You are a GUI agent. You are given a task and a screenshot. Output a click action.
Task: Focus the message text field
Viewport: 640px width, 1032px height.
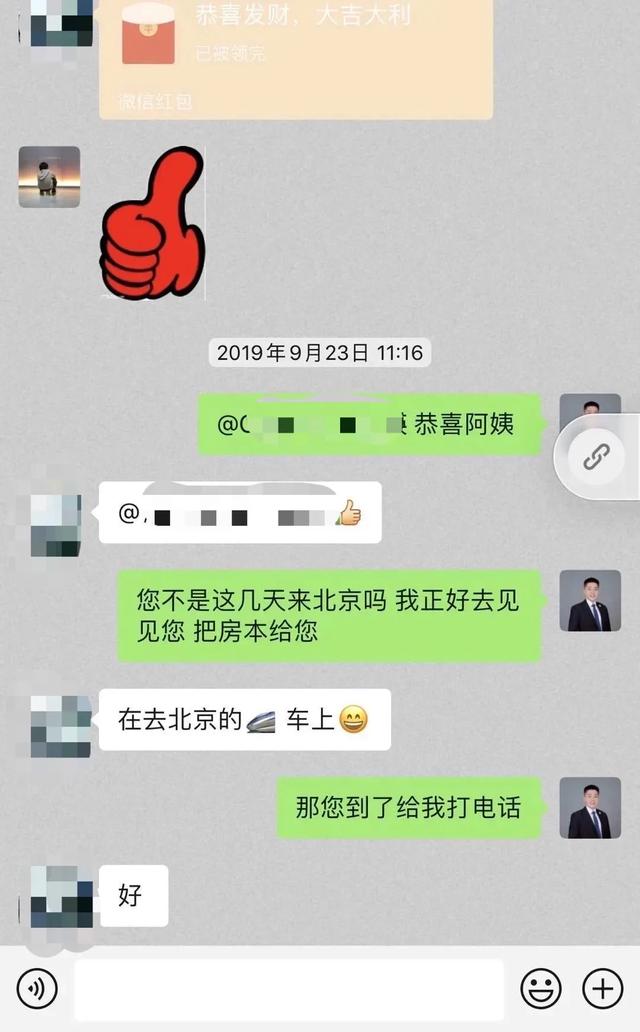(289, 990)
